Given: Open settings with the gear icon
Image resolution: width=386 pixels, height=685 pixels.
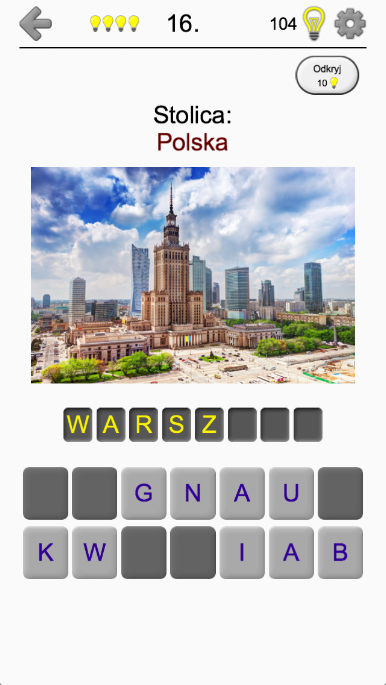Looking at the screenshot, I should pos(350,23).
